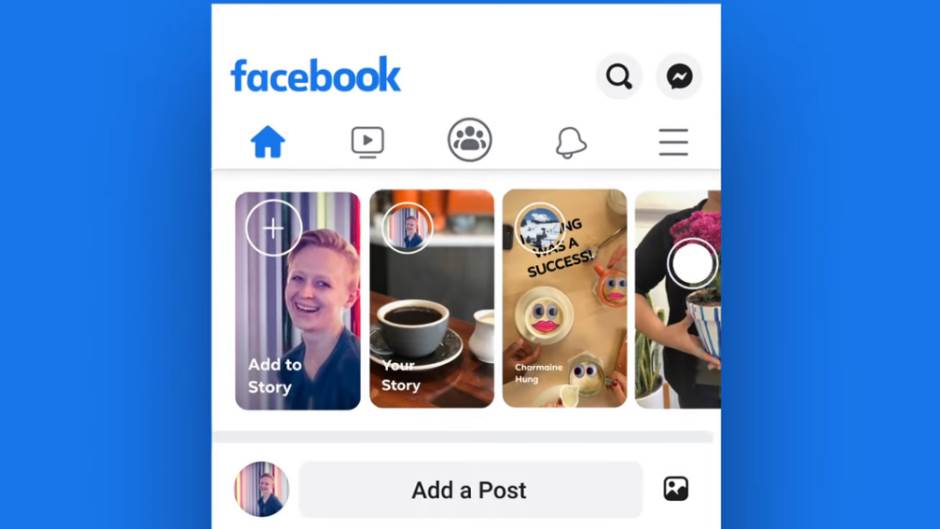Open Charmaine Hung's story

[564, 300]
